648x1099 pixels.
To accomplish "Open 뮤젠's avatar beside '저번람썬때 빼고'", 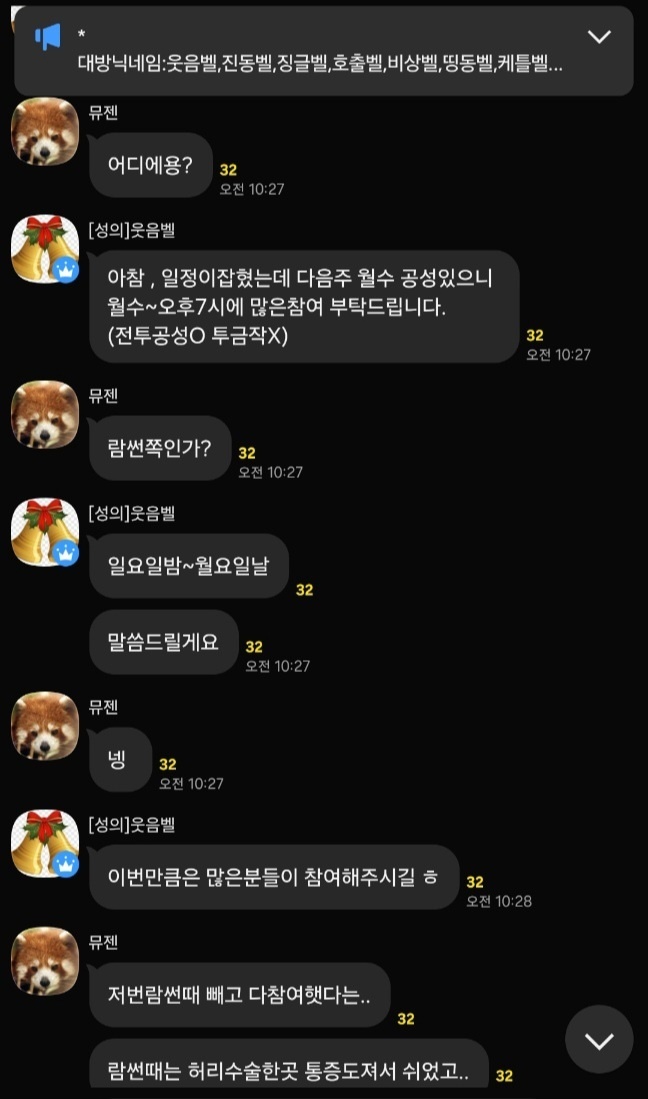I will (x=44, y=960).
